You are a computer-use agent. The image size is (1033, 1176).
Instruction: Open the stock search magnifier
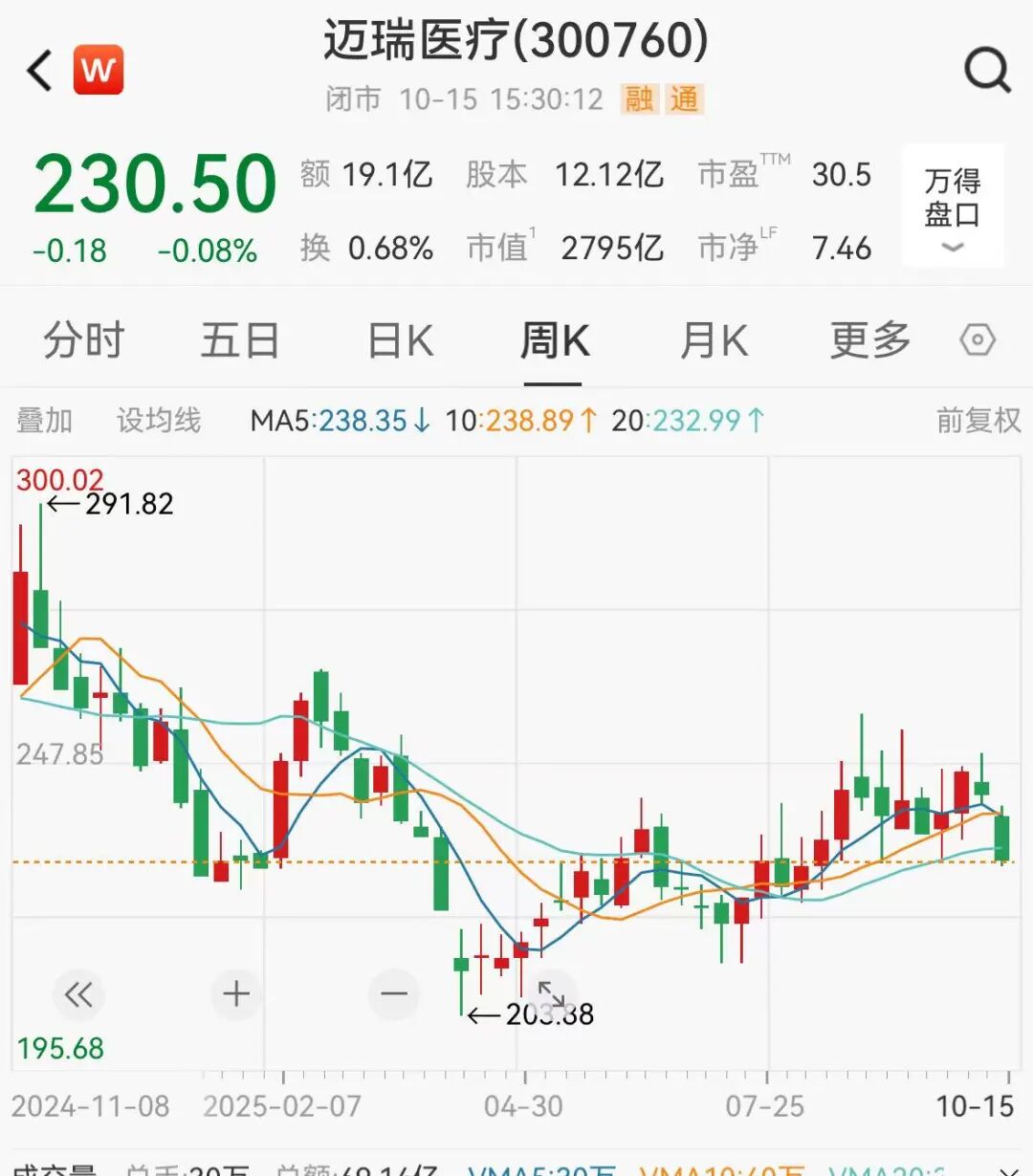click(x=986, y=70)
